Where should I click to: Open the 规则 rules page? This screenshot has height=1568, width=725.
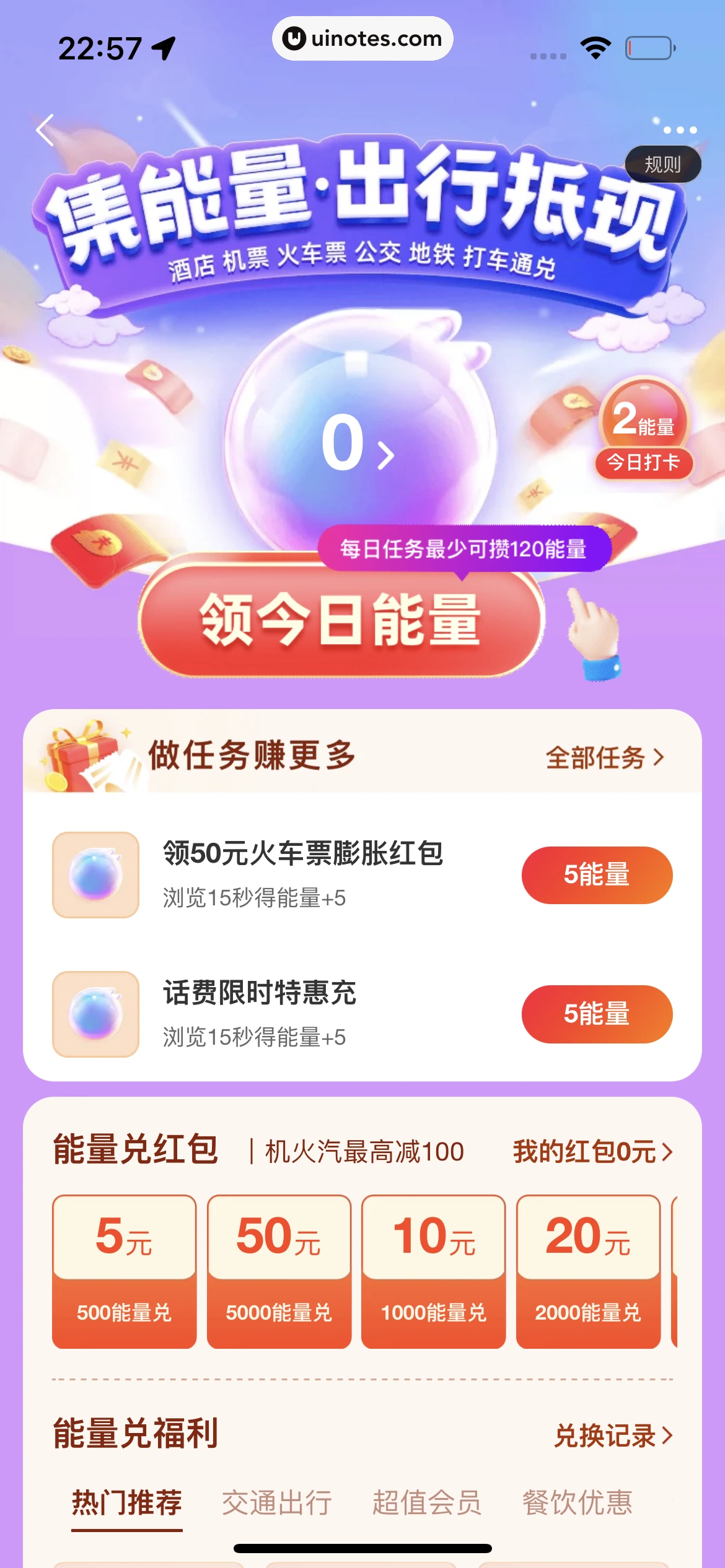[662, 164]
